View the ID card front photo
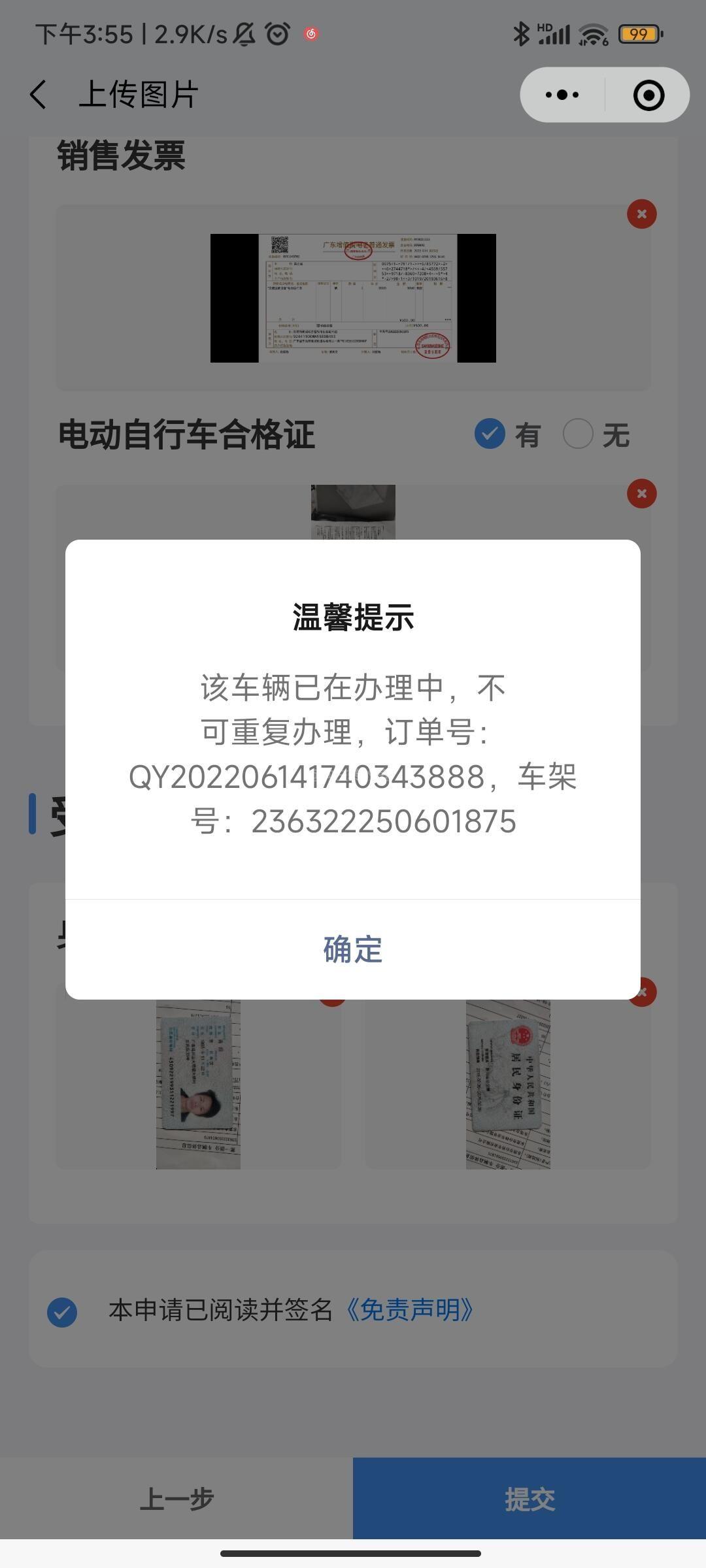The height and width of the screenshot is (1568, 706). coord(198,1084)
